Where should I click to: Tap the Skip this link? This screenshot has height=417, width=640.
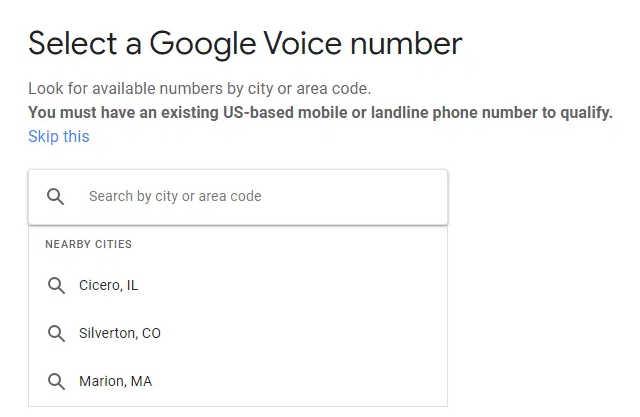tap(58, 137)
